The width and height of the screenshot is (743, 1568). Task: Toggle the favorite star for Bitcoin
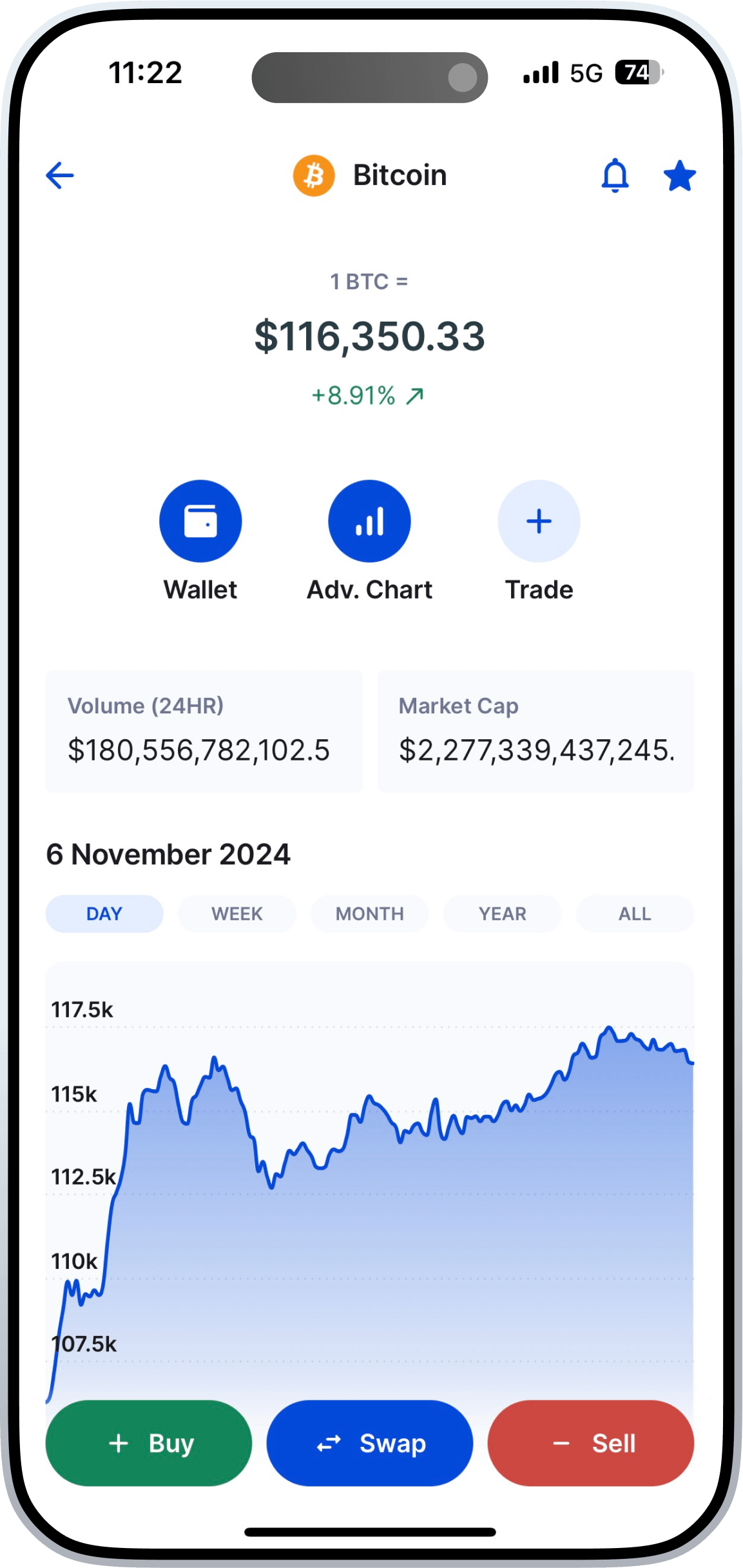(680, 176)
